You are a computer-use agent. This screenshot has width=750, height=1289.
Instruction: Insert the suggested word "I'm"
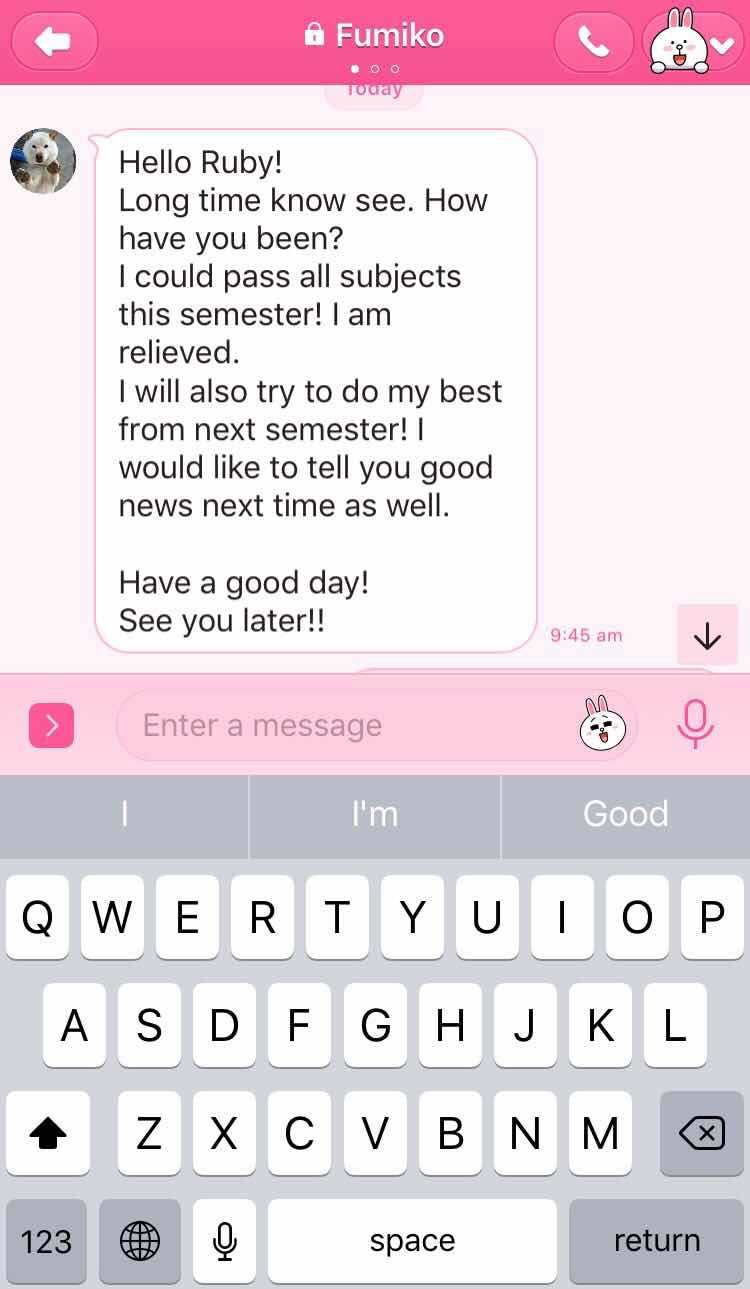click(375, 815)
